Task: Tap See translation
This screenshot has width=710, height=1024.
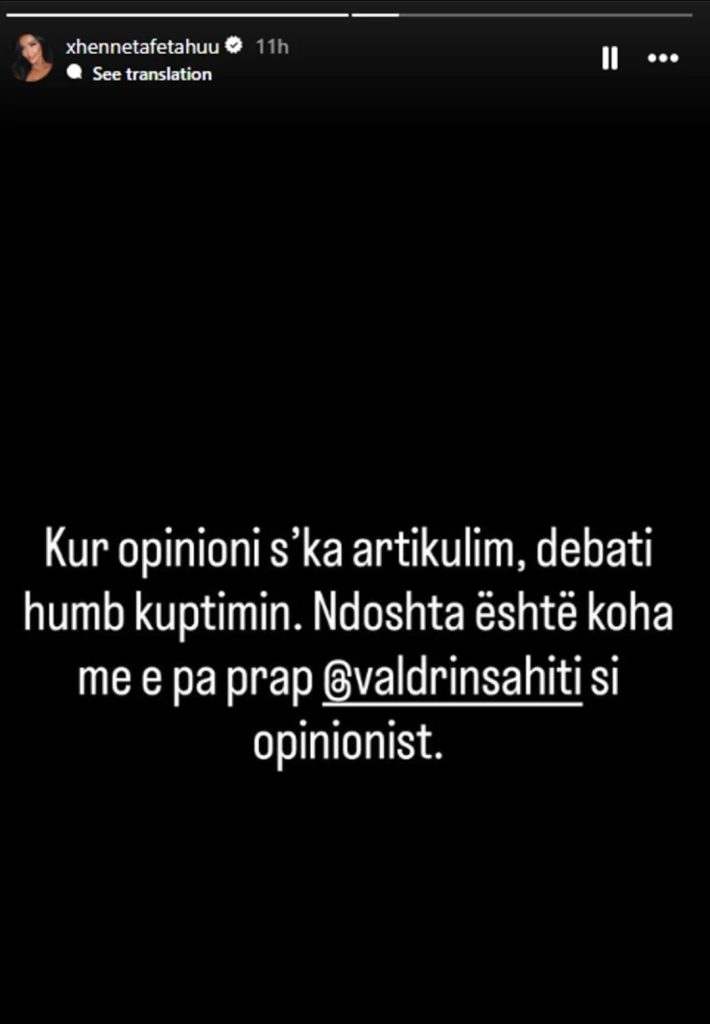Action: pos(151,74)
